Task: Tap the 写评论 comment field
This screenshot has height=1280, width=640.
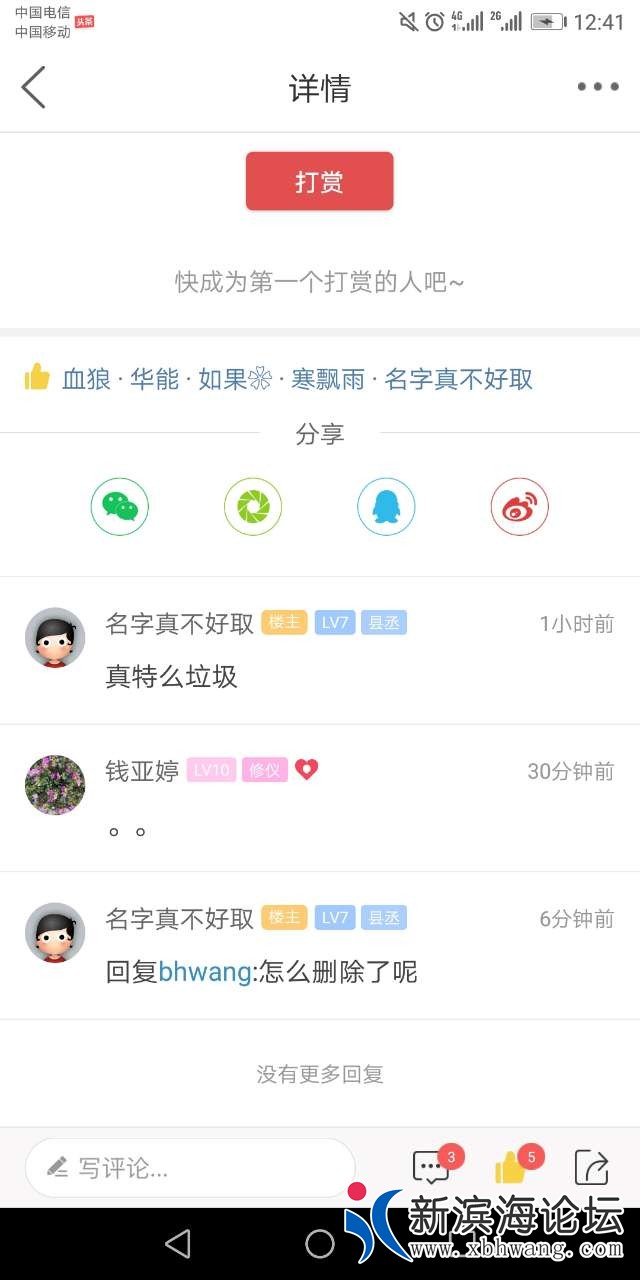Action: pyautogui.click(x=190, y=1167)
